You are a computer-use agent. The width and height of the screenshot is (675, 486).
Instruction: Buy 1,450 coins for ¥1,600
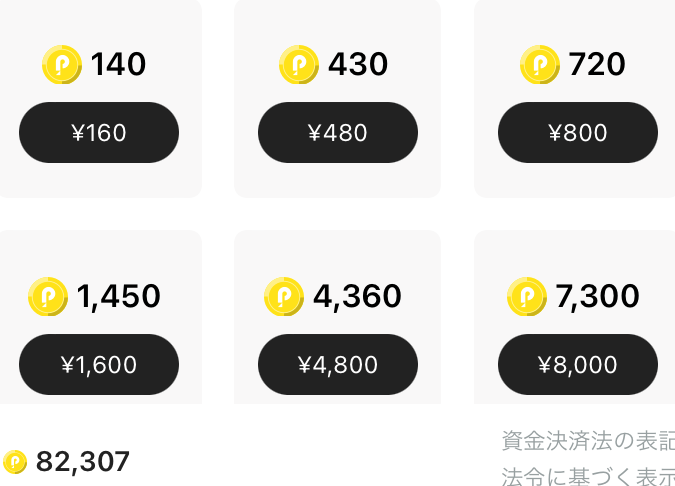pyautogui.click(x=99, y=364)
